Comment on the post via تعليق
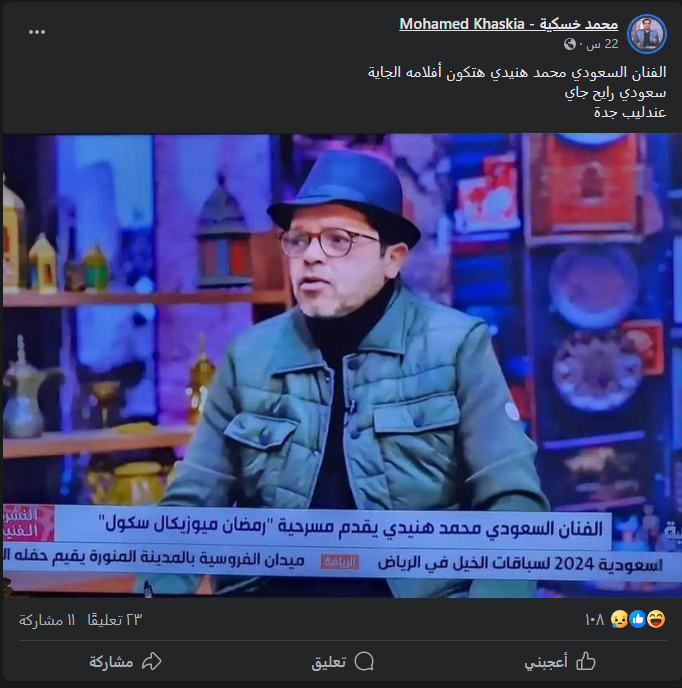Image resolution: width=682 pixels, height=688 pixels. [342, 662]
